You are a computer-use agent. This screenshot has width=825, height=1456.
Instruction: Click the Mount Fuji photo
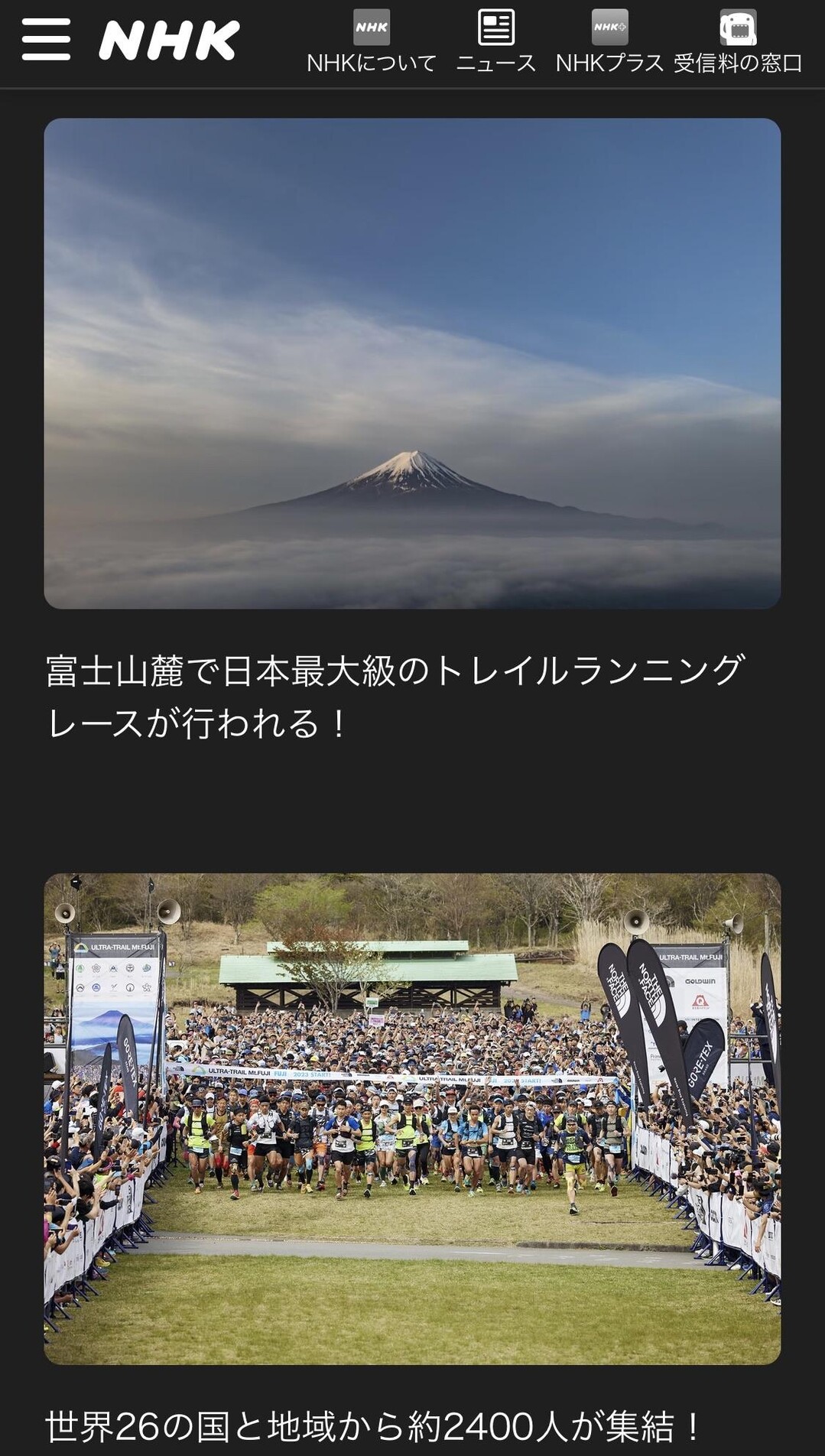(x=412, y=363)
